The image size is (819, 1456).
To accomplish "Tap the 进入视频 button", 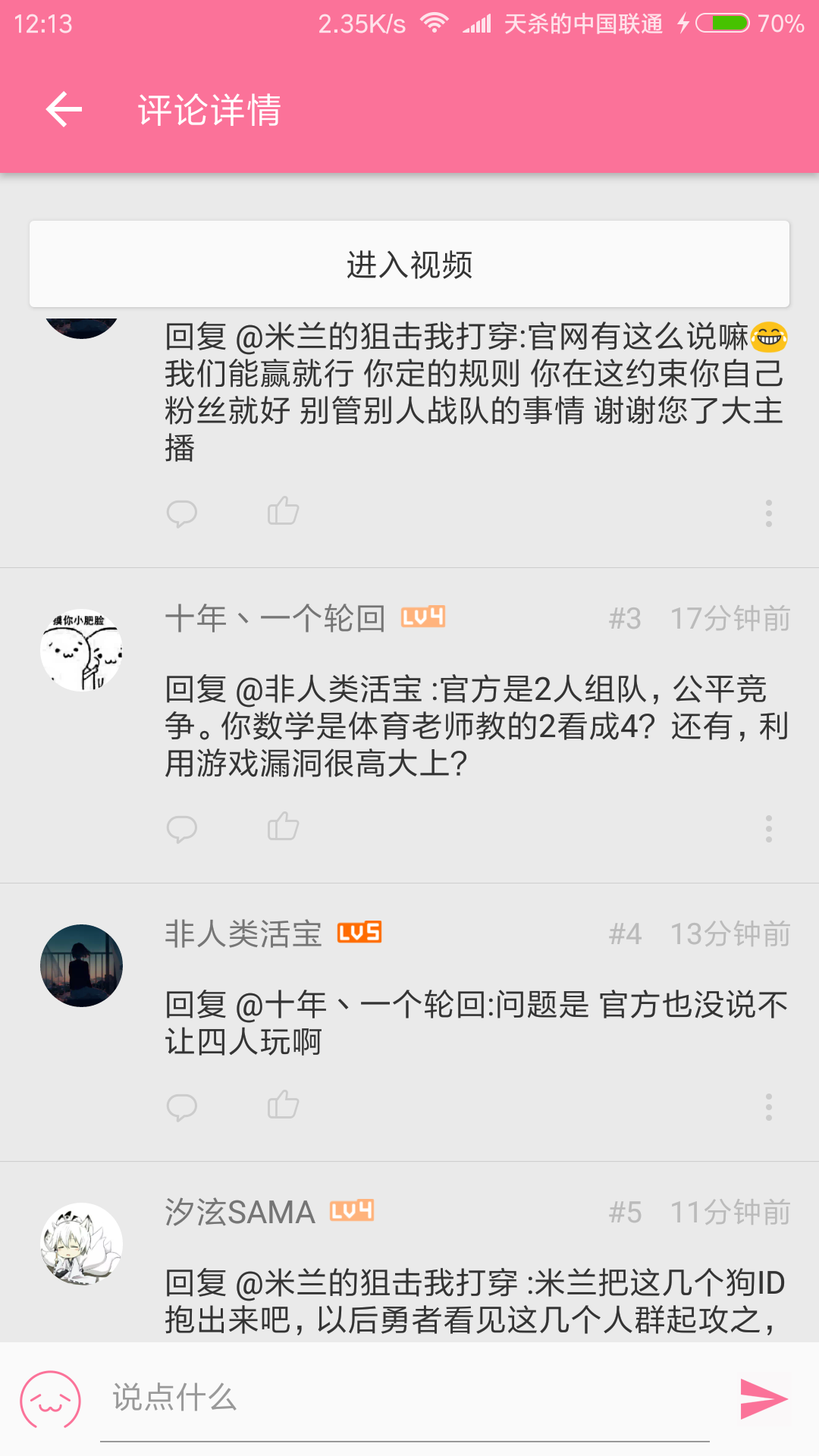I will (409, 265).
